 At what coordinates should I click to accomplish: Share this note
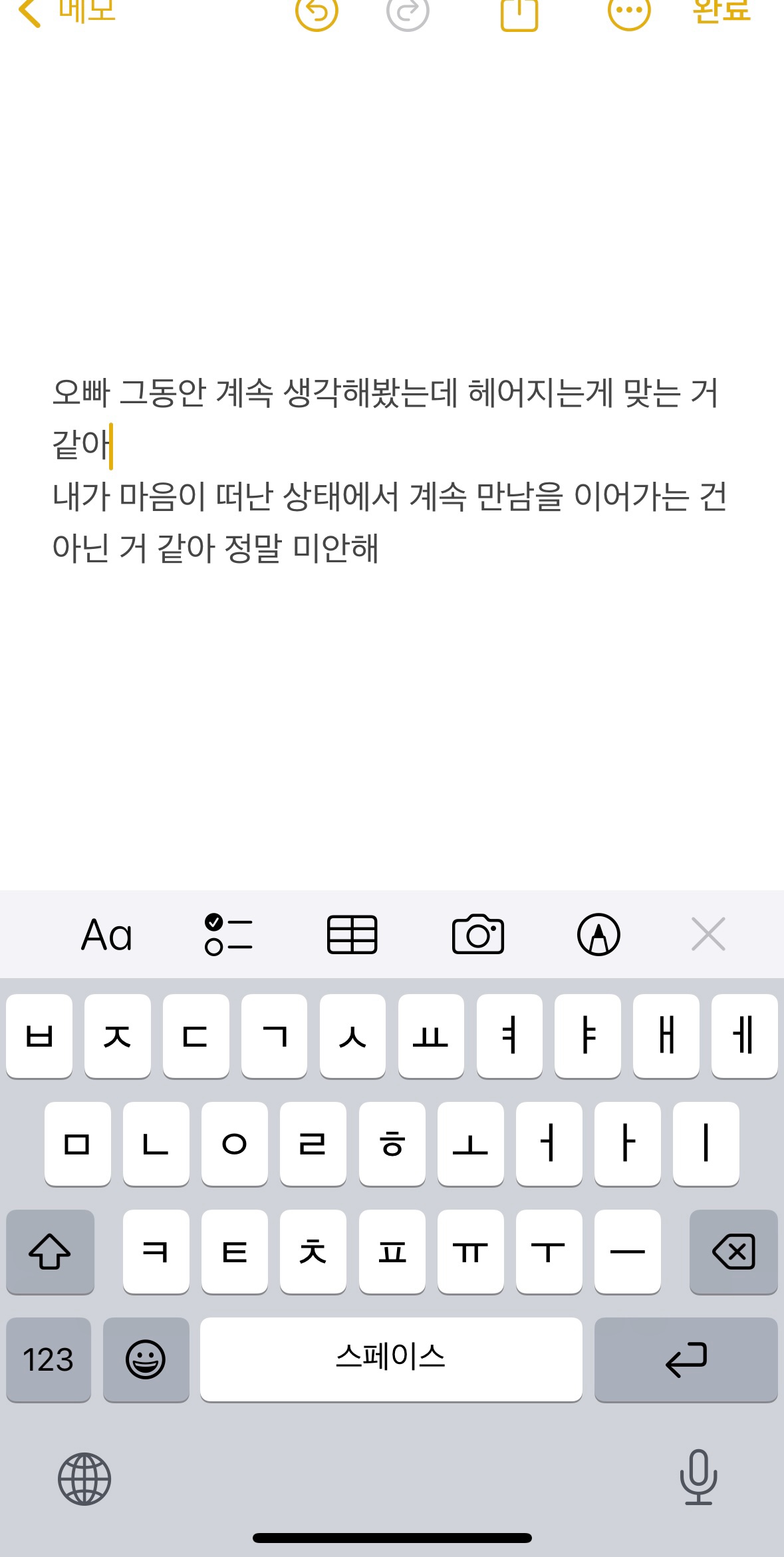point(519,13)
